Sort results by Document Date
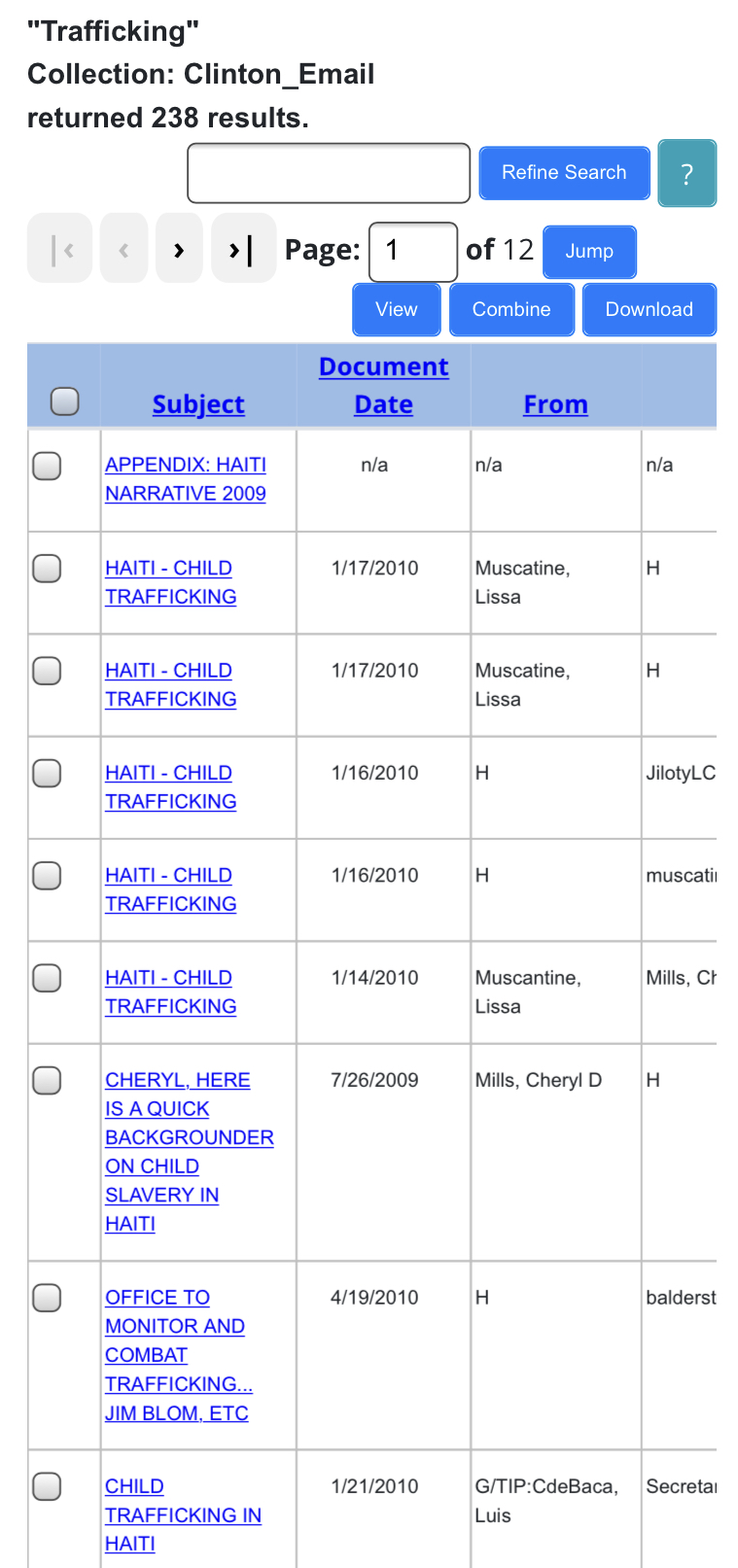738x1568 pixels. tap(384, 385)
